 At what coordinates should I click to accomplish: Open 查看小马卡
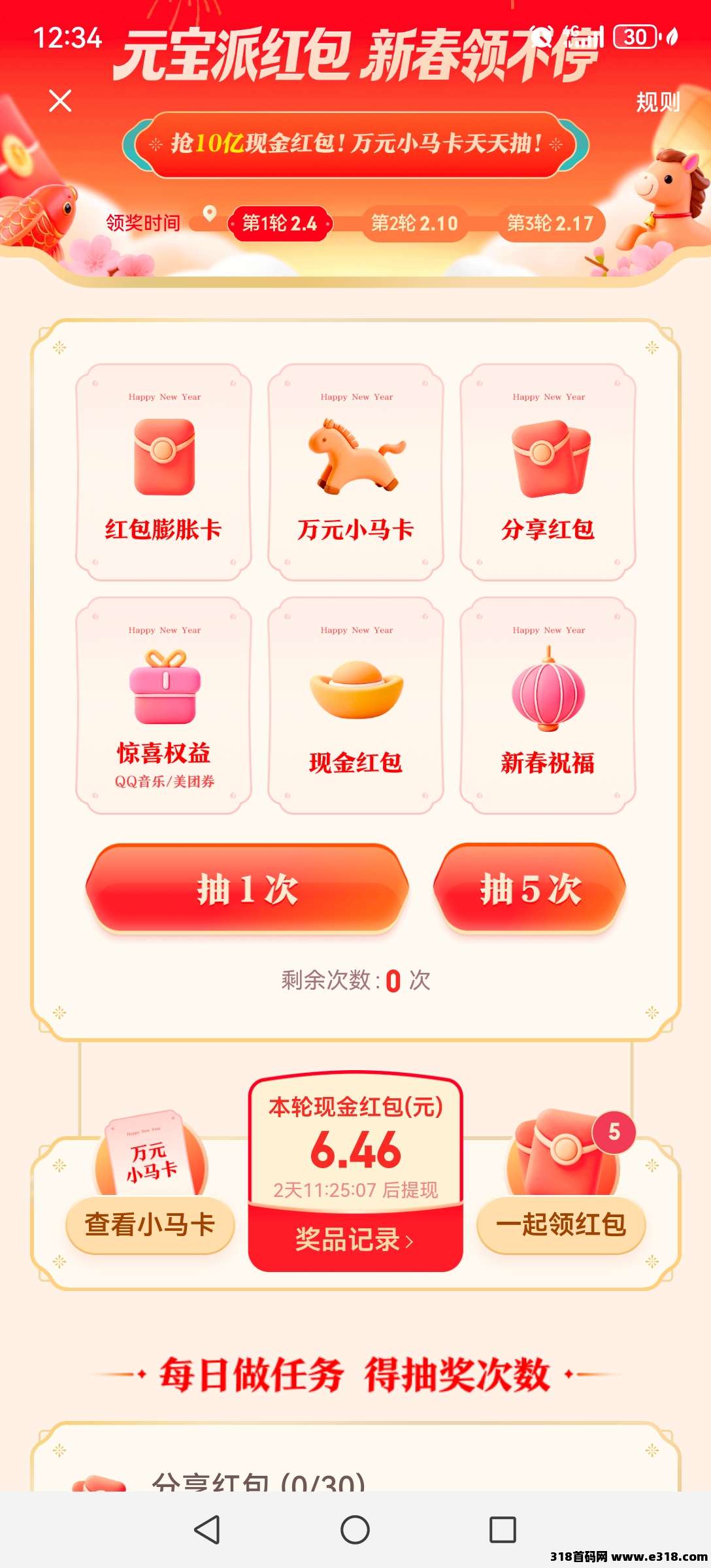click(x=150, y=1224)
